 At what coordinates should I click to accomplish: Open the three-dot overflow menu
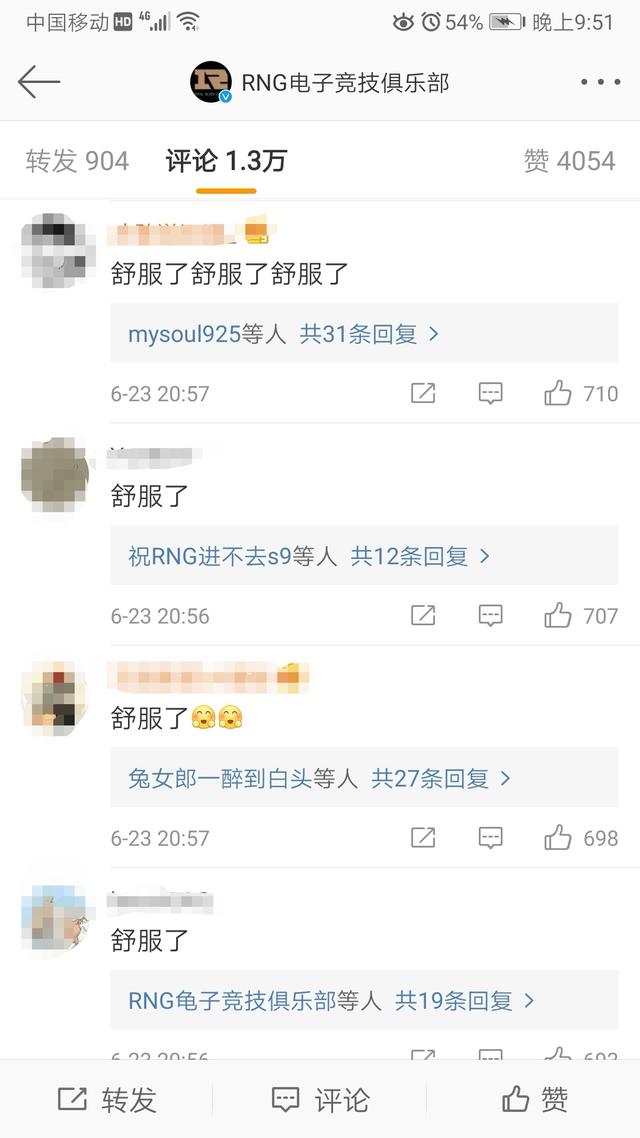(x=600, y=82)
